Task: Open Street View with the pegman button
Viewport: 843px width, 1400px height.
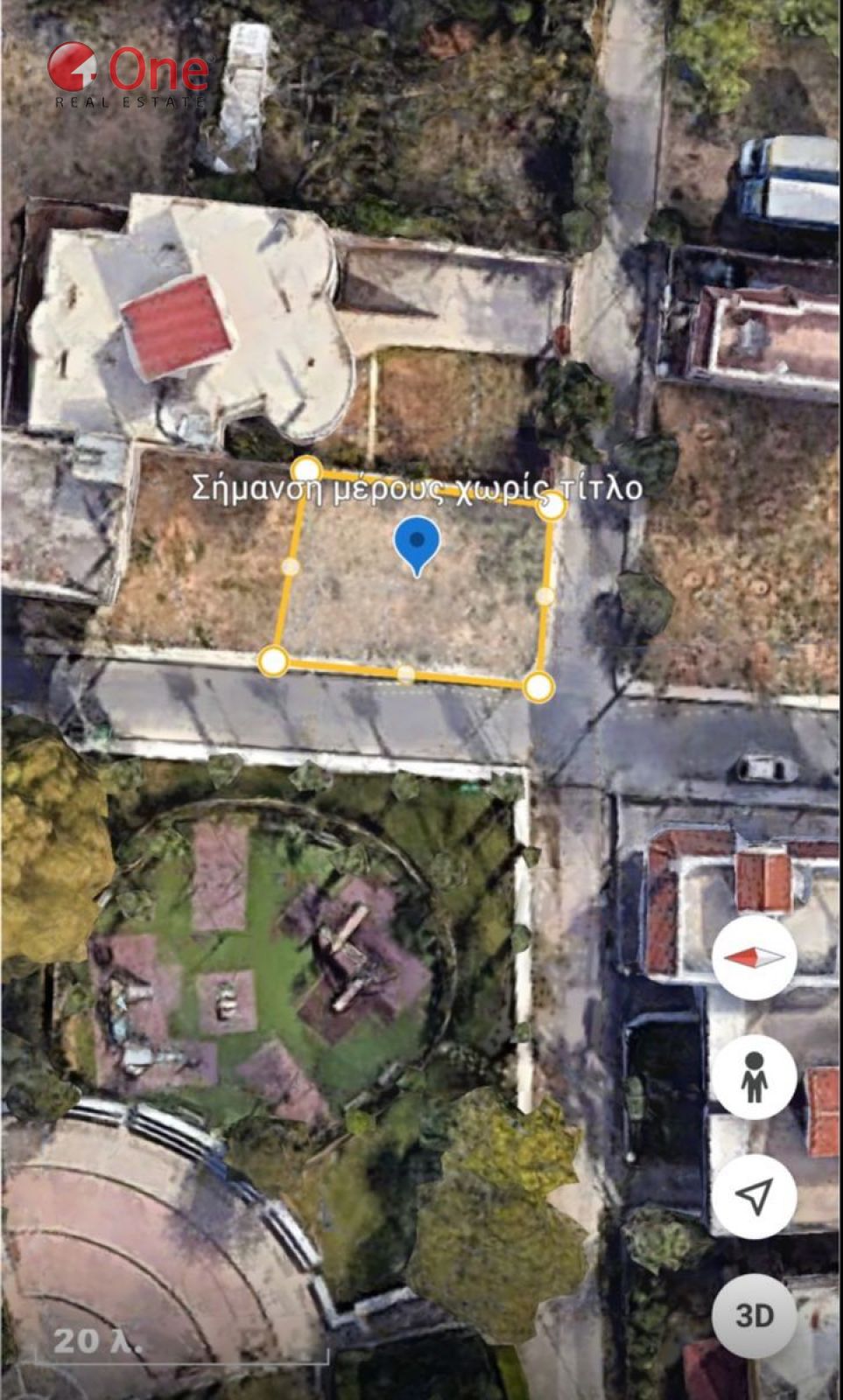Action: tap(754, 1076)
